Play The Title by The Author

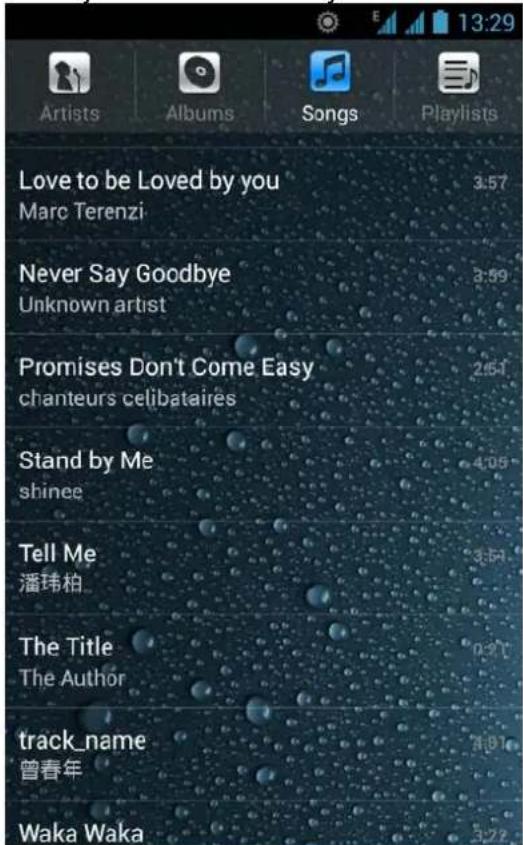coord(263,661)
